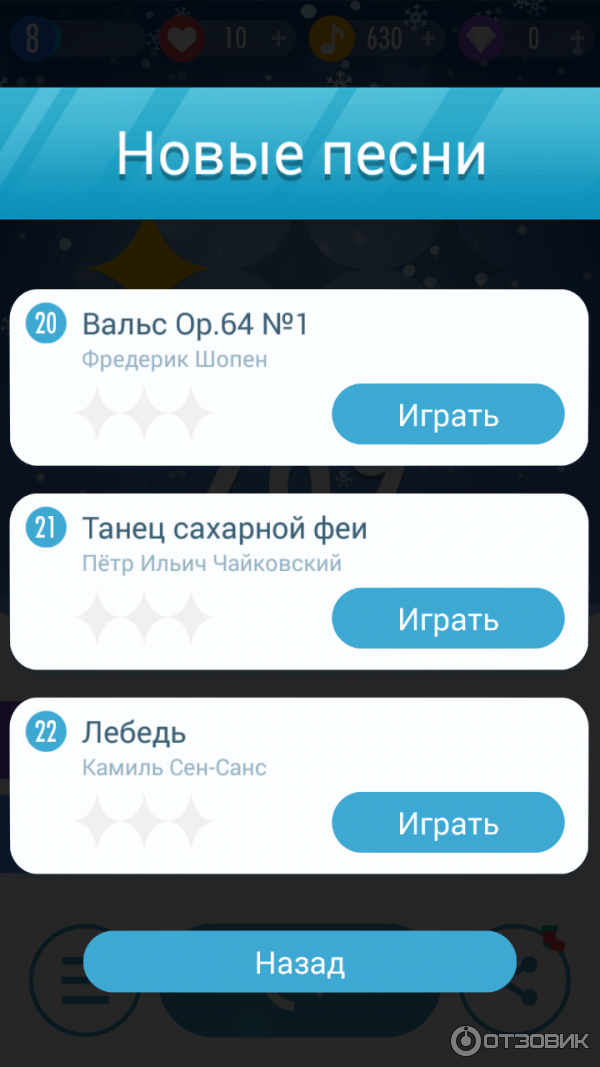Tap Играть for Лебедь
Viewport: 600px width, 1067px height.
click(448, 823)
